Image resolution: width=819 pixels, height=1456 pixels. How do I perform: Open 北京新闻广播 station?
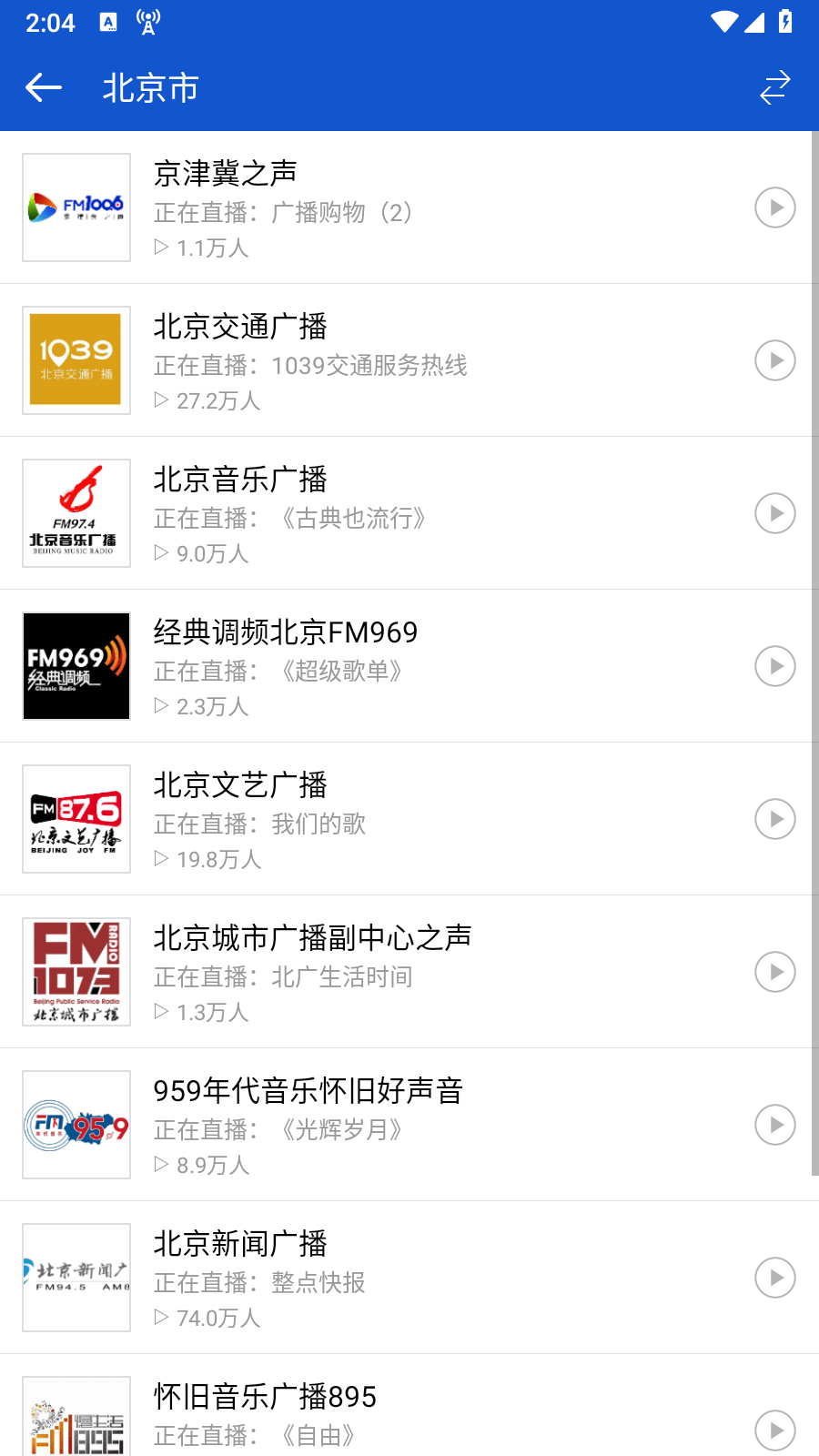point(364,1278)
